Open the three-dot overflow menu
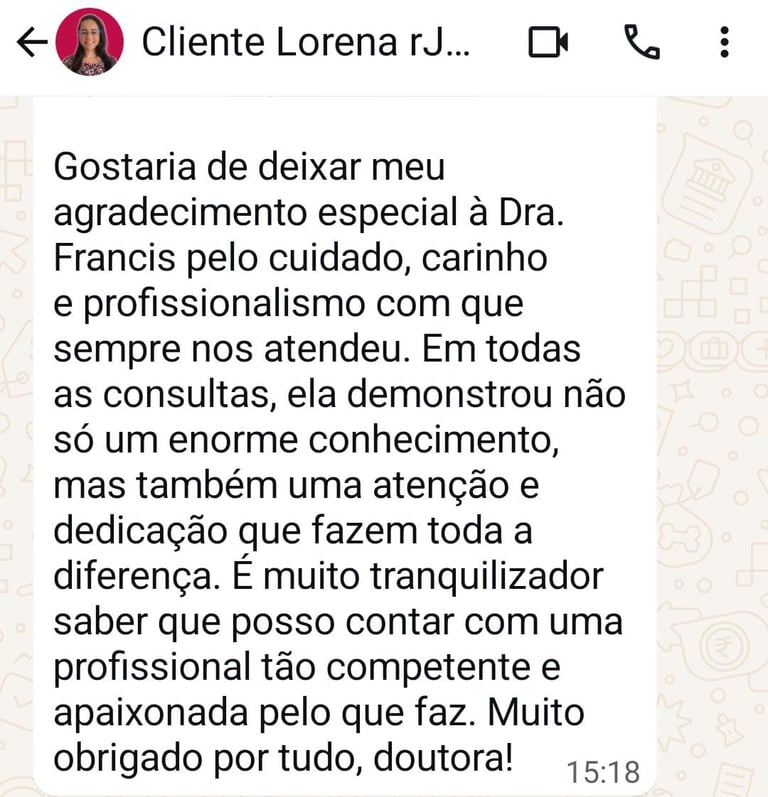 tap(725, 42)
